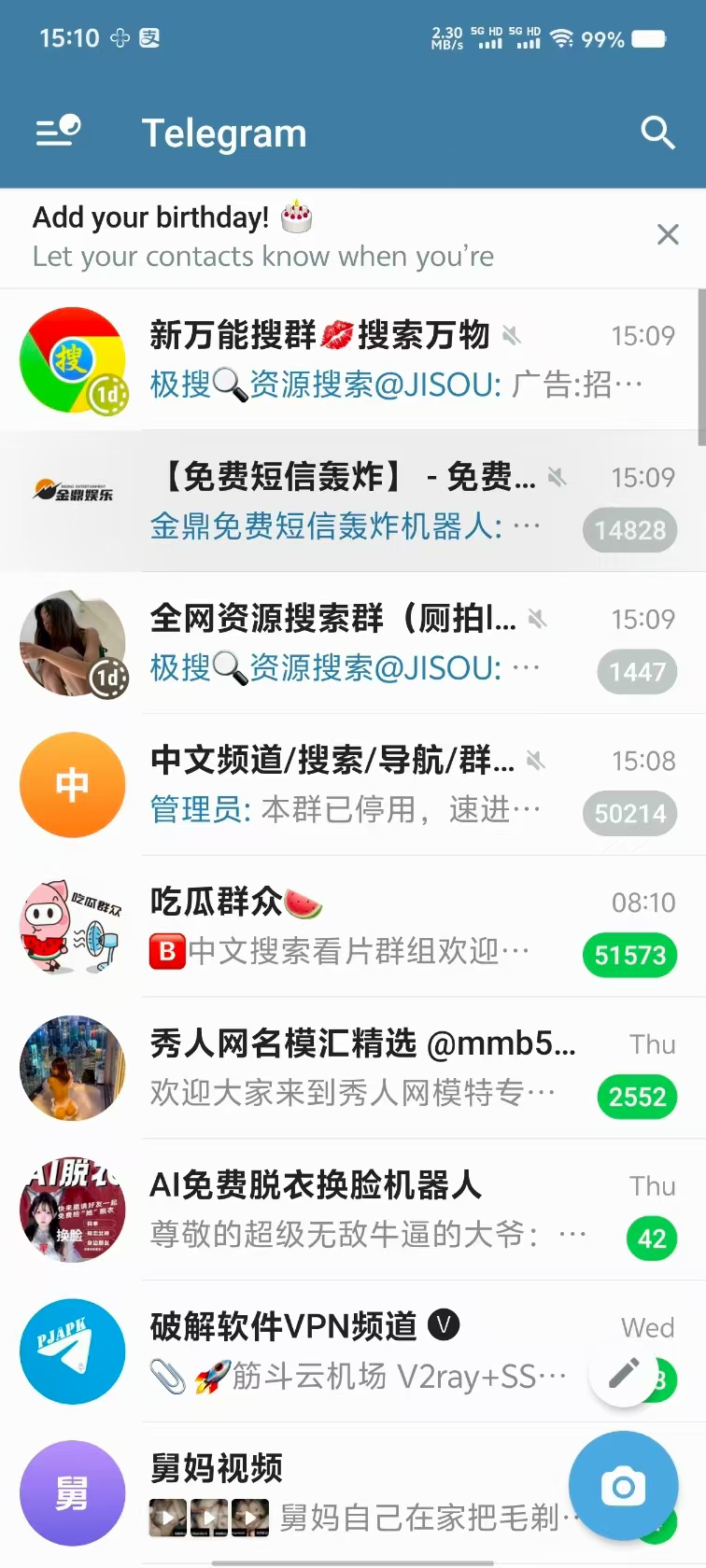706x1568 pixels.
Task: Open the 中文频道 orange avatar
Action: coord(73,785)
